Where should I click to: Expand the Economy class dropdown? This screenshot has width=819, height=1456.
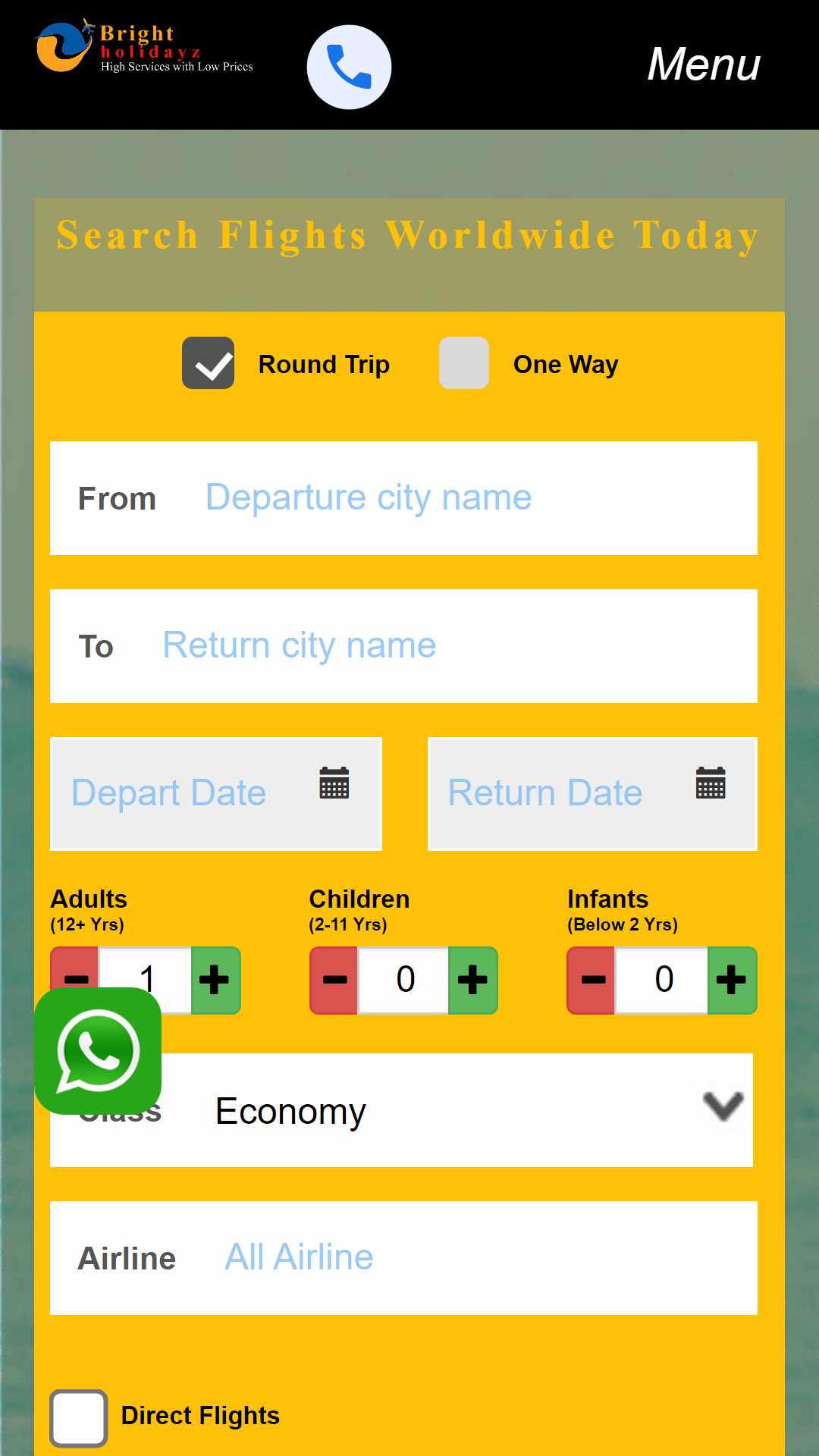(402, 1110)
